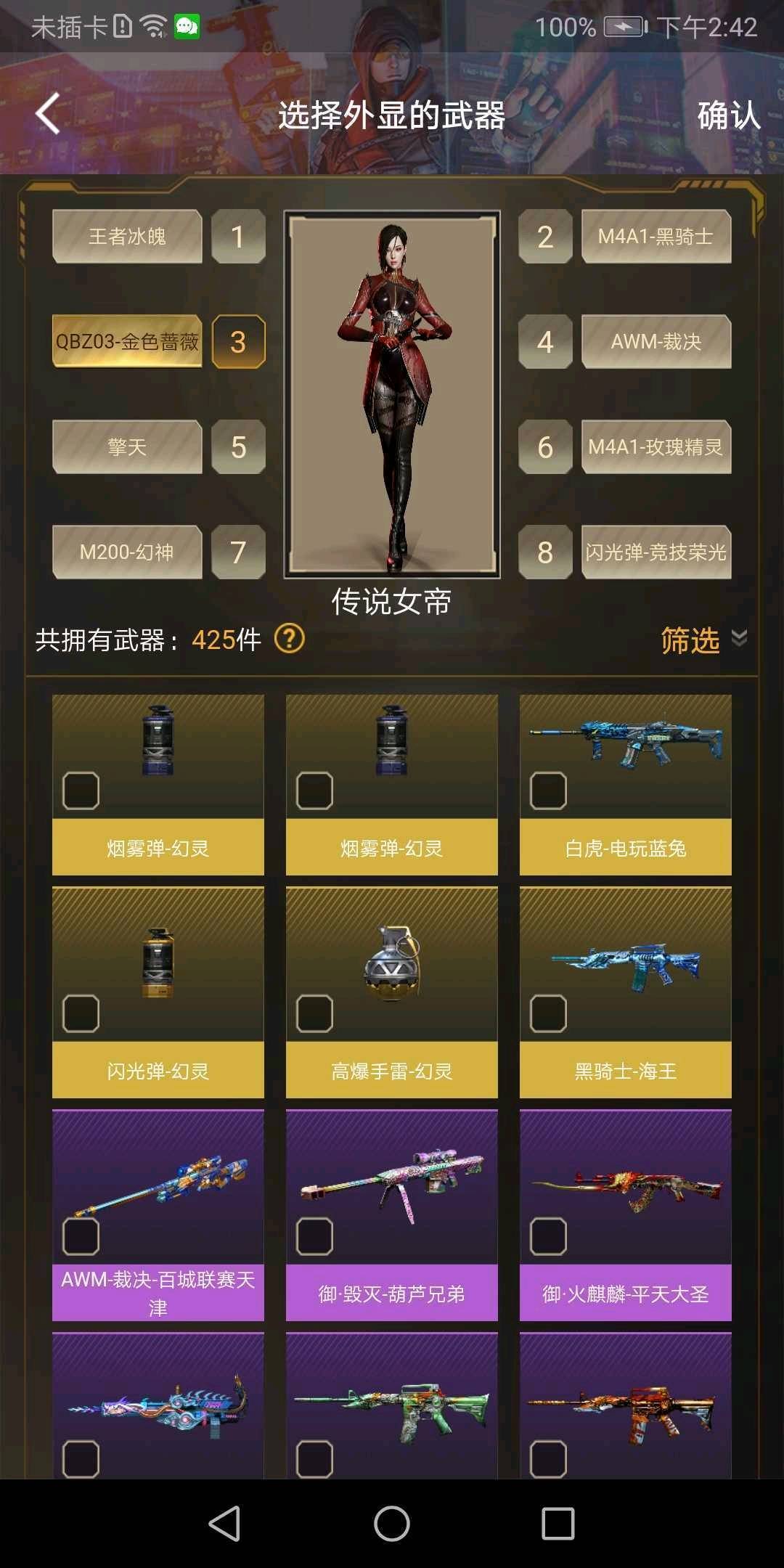Check the 闪光弹-幻灵 checkbox
The width and height of the screenshot is (784, 1568).
pos(81,1013)
